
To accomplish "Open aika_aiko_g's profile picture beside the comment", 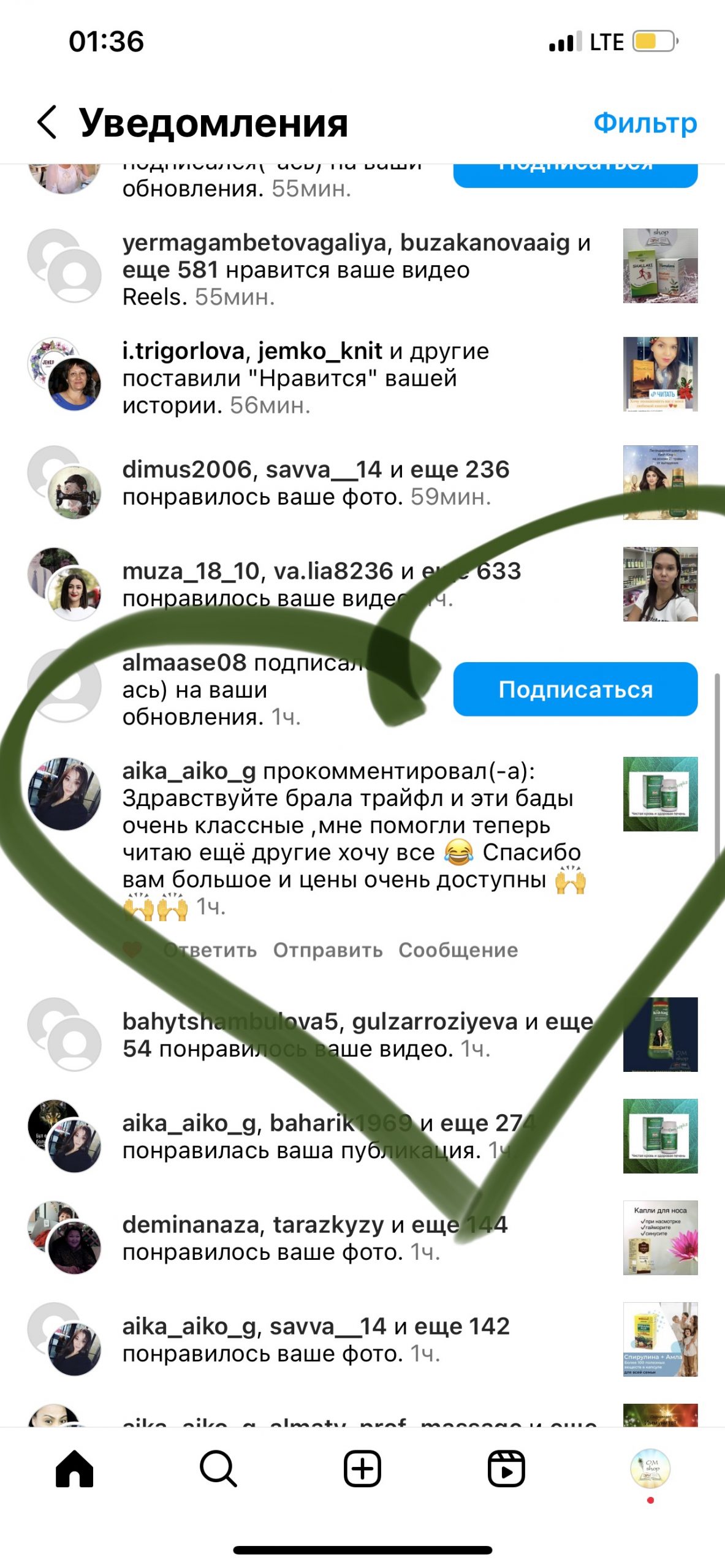I will [65, 794].
